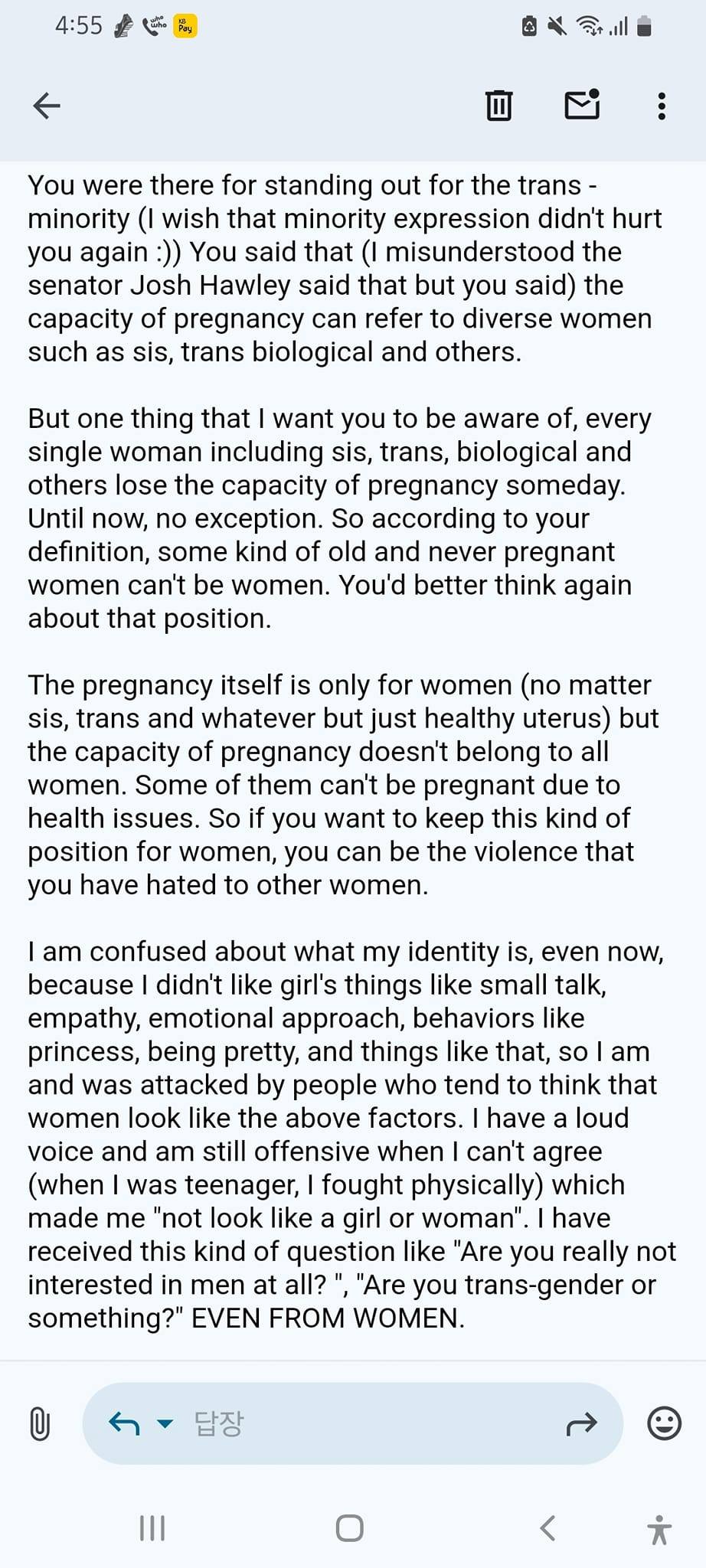Viewport: 706px width, 1568px height.
Task: Open the reply type dropdown arrow
Action: click(165, 1424)
